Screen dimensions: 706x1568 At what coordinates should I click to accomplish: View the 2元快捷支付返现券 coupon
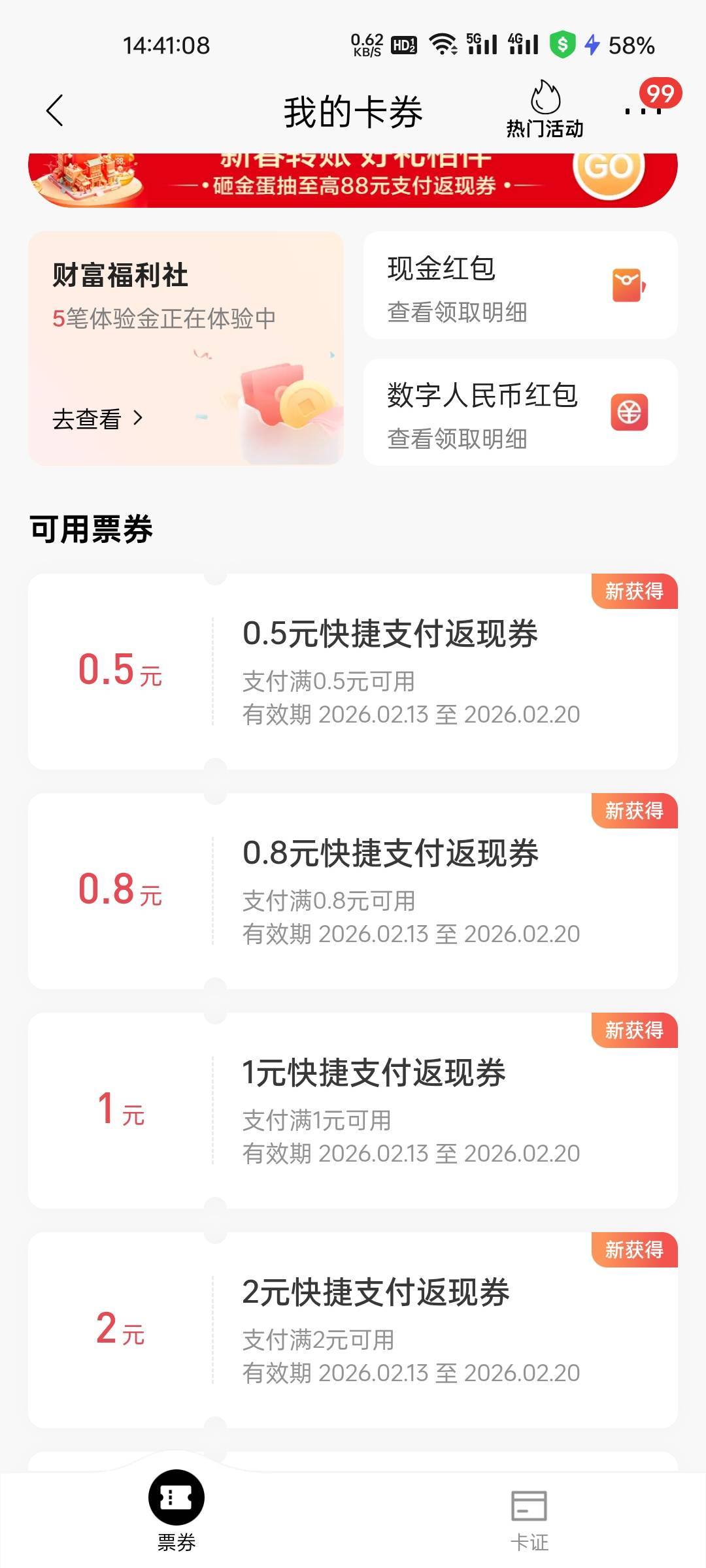[353, 1330]
